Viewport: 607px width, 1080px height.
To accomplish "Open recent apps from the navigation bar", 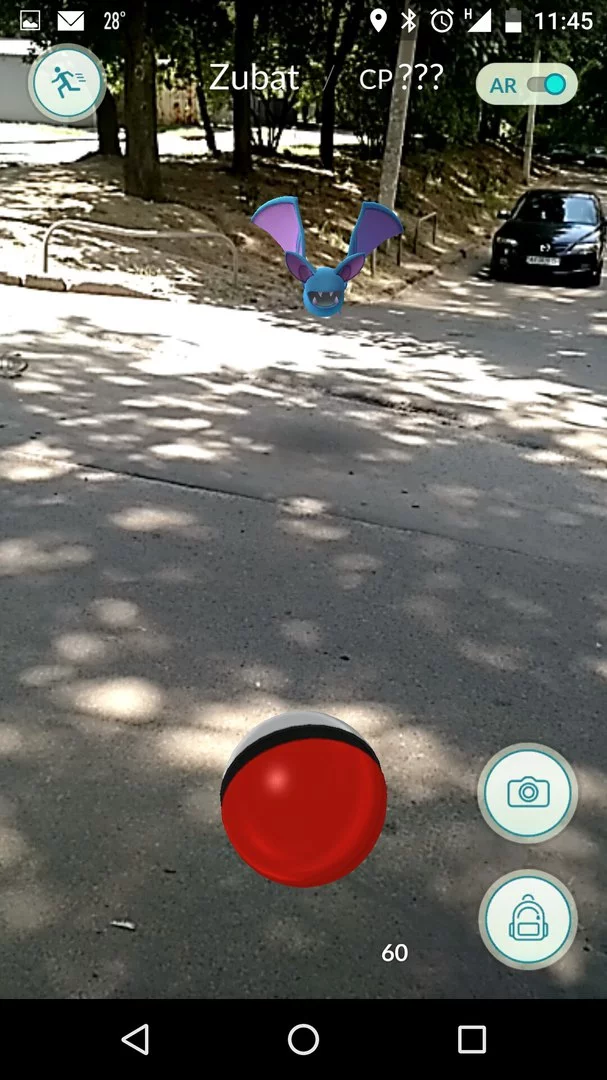I will click(471, 1039).
